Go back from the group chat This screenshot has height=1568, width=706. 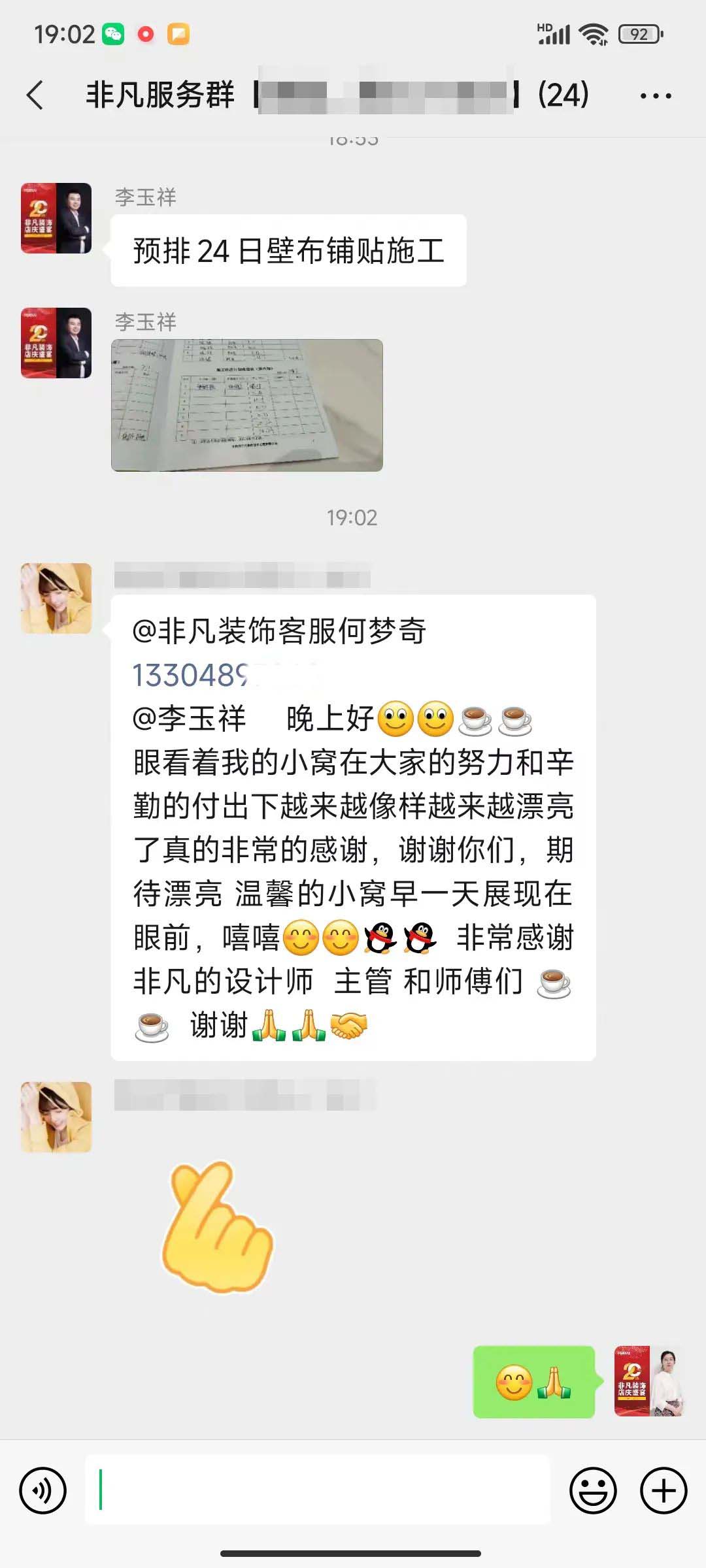[x=36, y=95]
